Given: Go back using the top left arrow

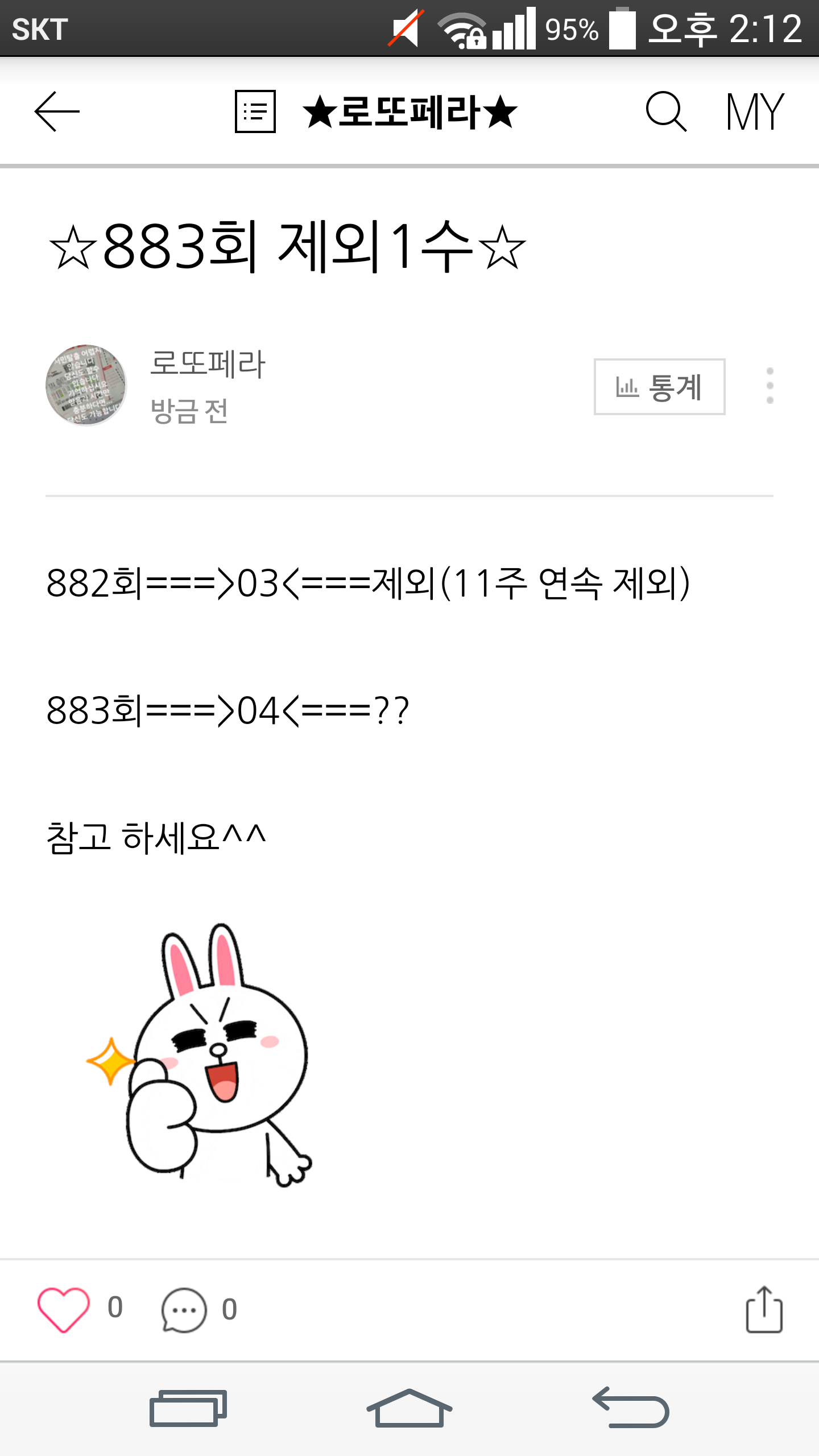Looking at the screenshot, I should (57, 111).
